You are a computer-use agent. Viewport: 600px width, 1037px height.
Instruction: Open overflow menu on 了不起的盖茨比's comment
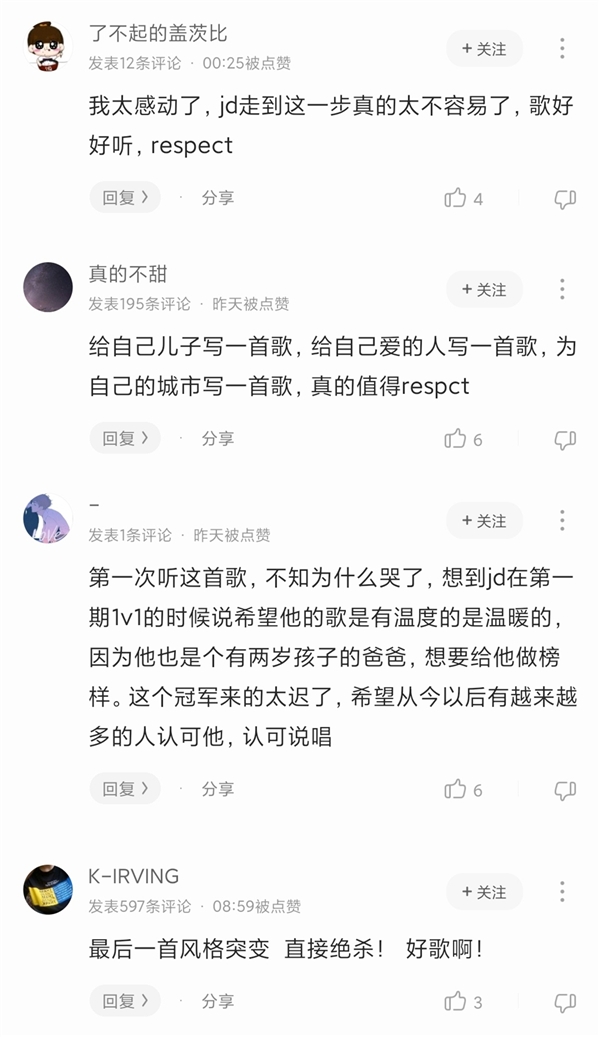[x=562, y=49]
